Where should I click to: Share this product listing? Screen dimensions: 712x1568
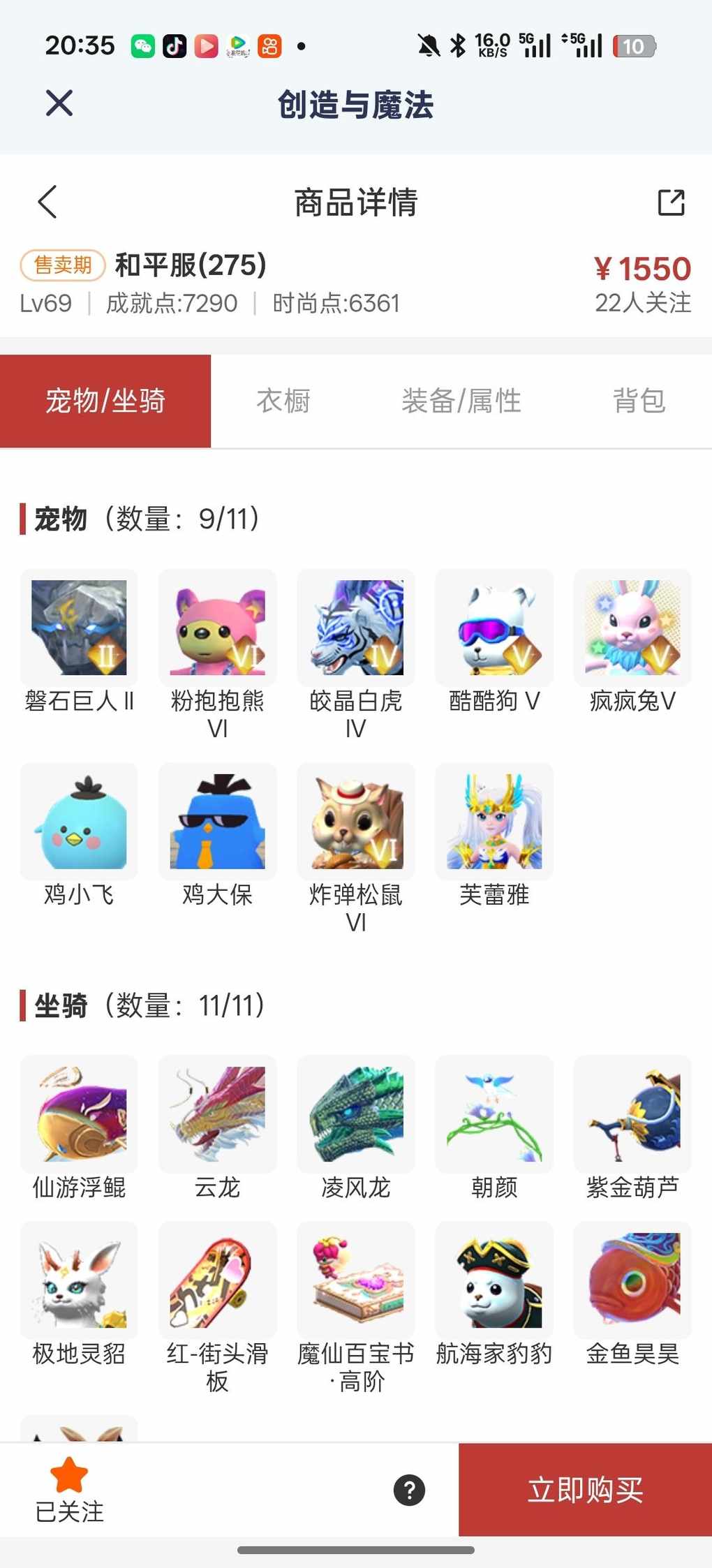671,202
